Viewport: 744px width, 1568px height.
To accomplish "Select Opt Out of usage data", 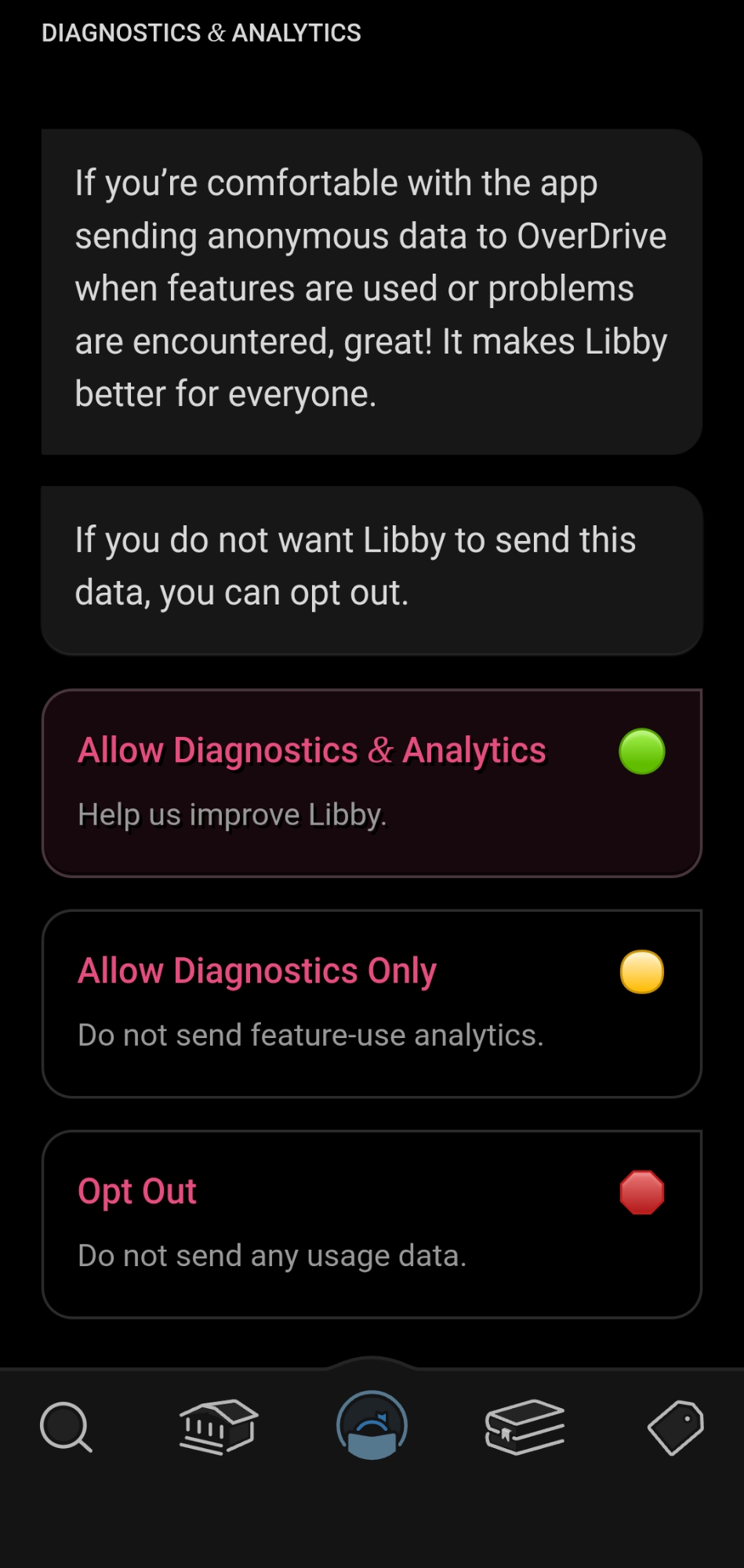I will click(372, 1223).
